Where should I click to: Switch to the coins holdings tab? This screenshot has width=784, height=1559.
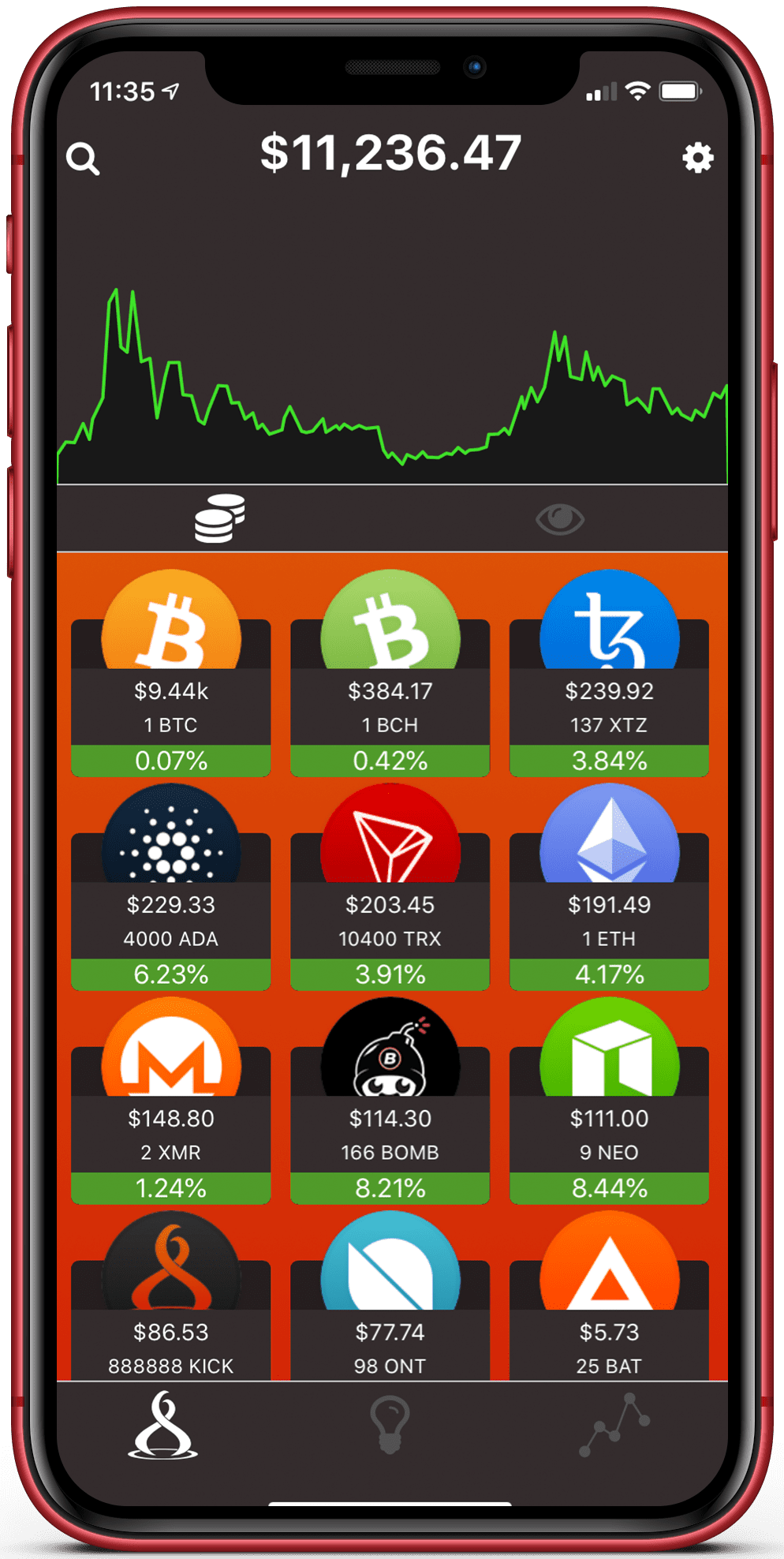tap(220, 518)
